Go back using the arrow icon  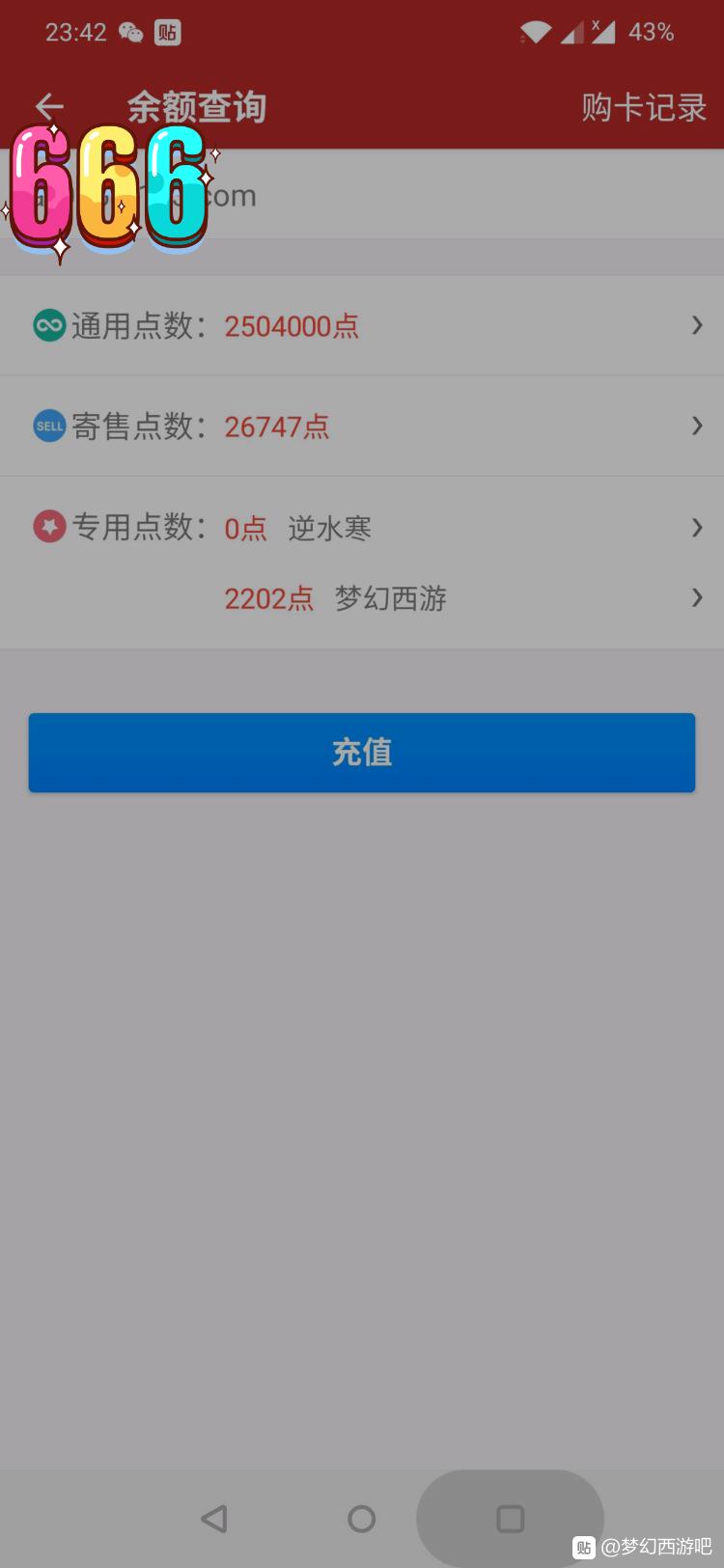49,107
